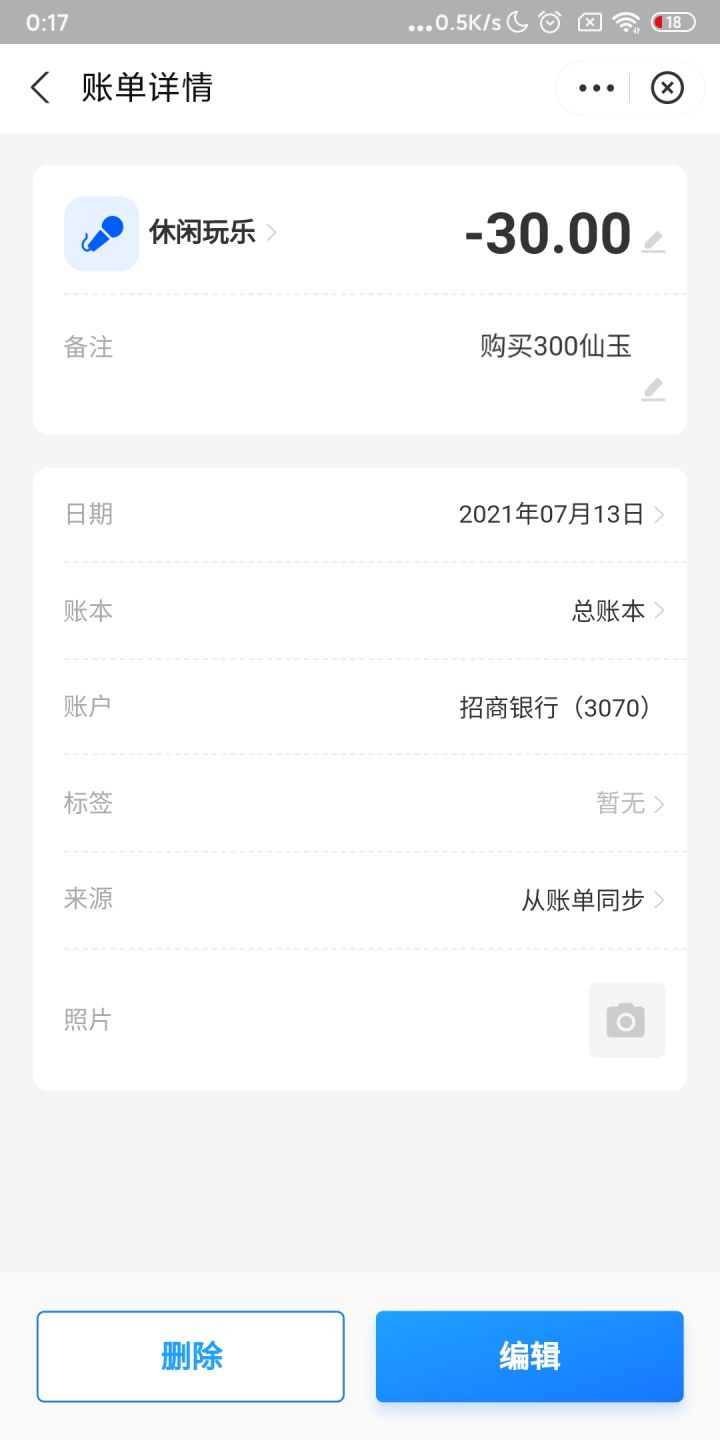
Task: Open the mini-program three-dot menu
Action: click(596, 88)
